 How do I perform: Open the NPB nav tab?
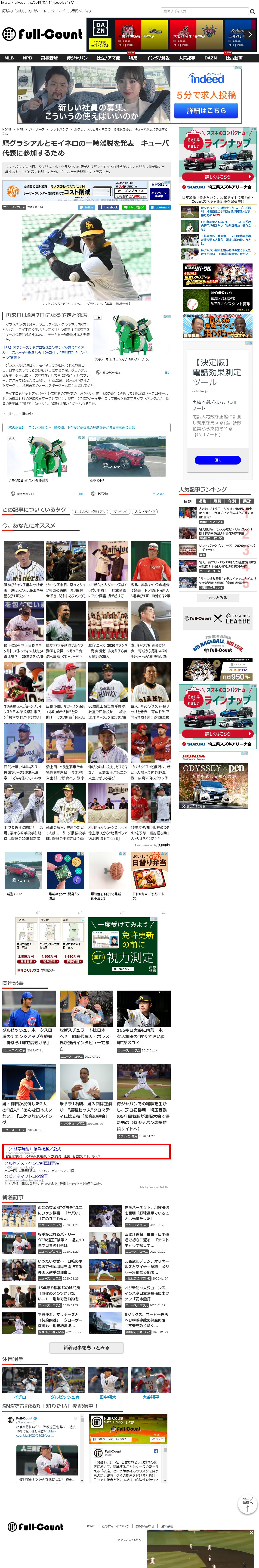coord(27,58)
